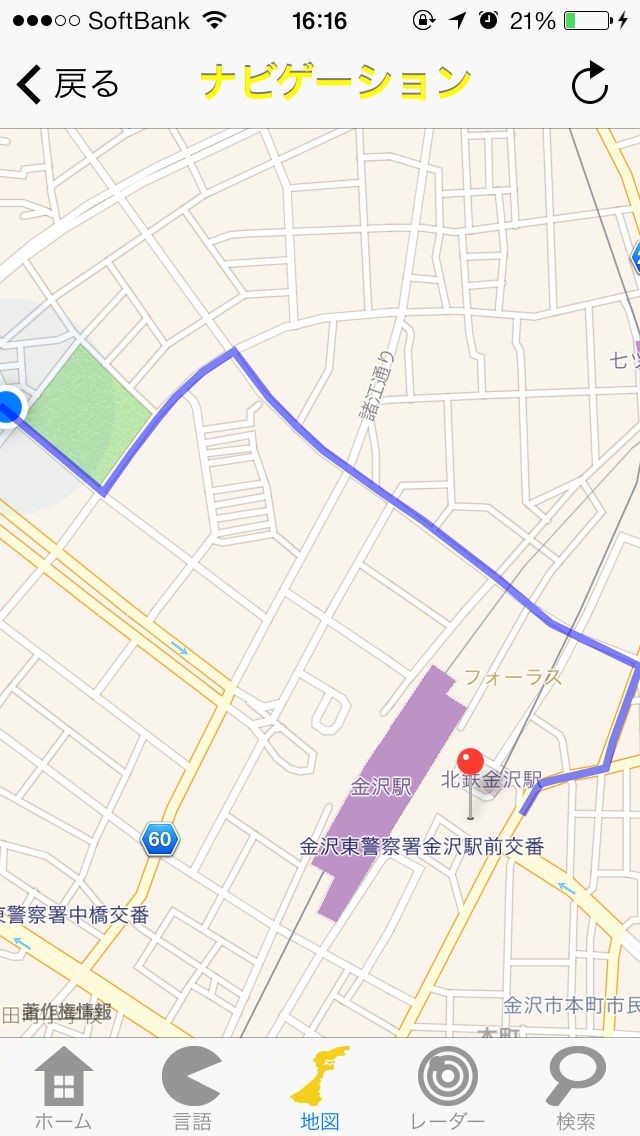Select the 地図 map tab
The image size is (640, 1136).
(320, 1087)
